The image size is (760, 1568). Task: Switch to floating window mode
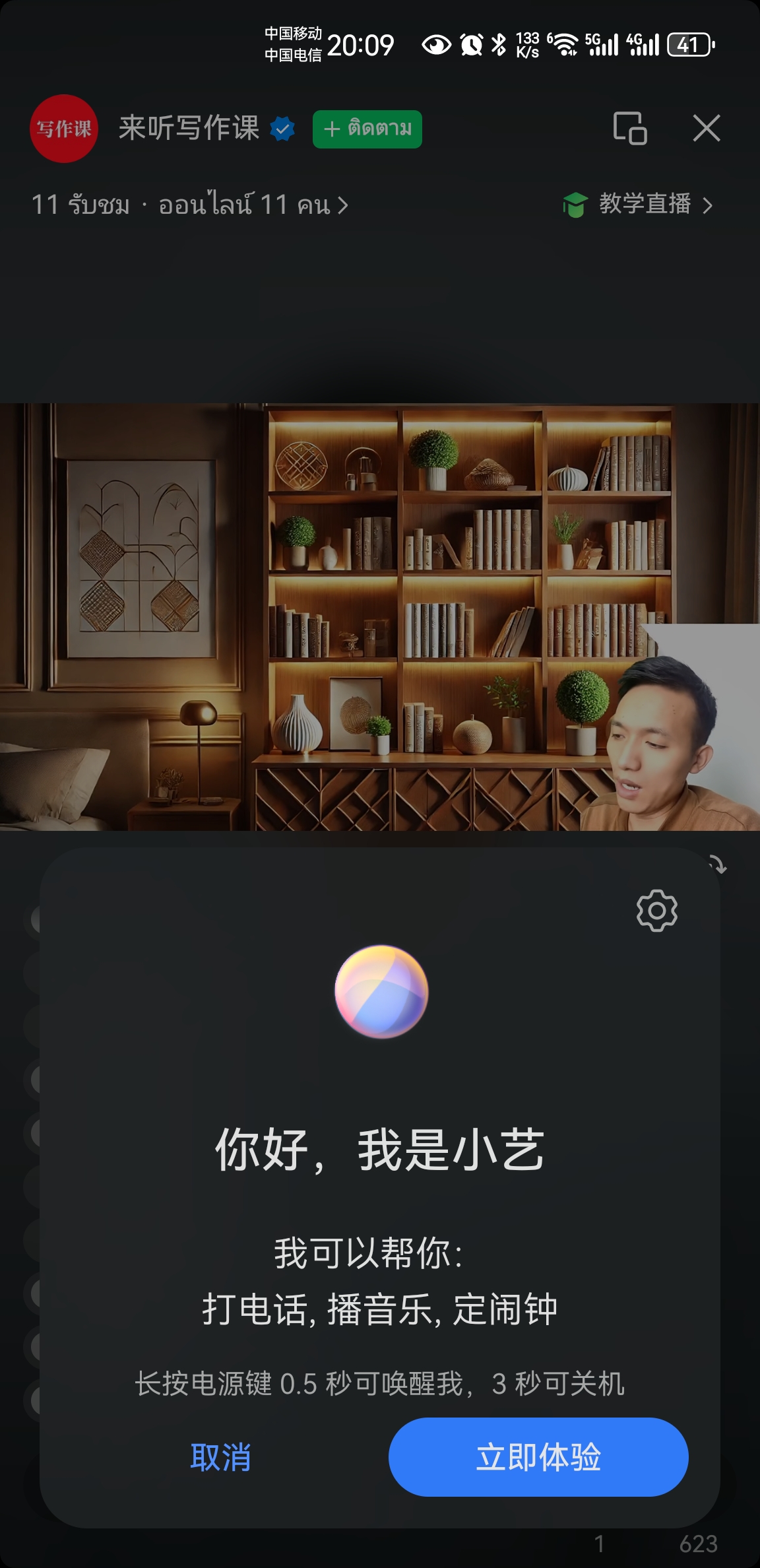pyautogui.click(x=629, y=128)
